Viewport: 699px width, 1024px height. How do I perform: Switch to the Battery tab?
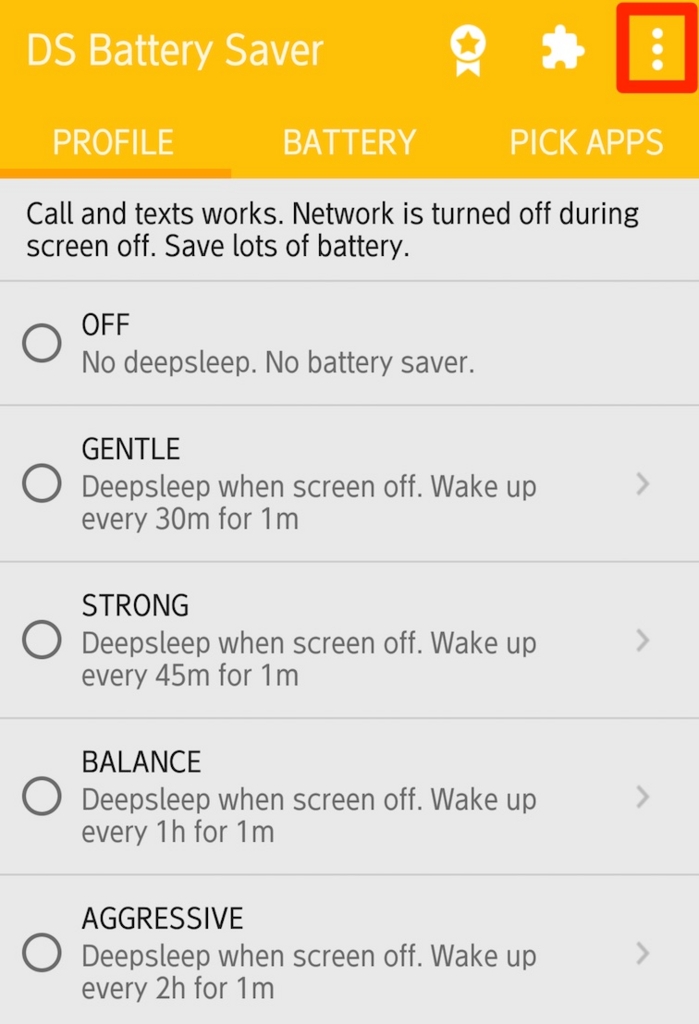[349, 142]
